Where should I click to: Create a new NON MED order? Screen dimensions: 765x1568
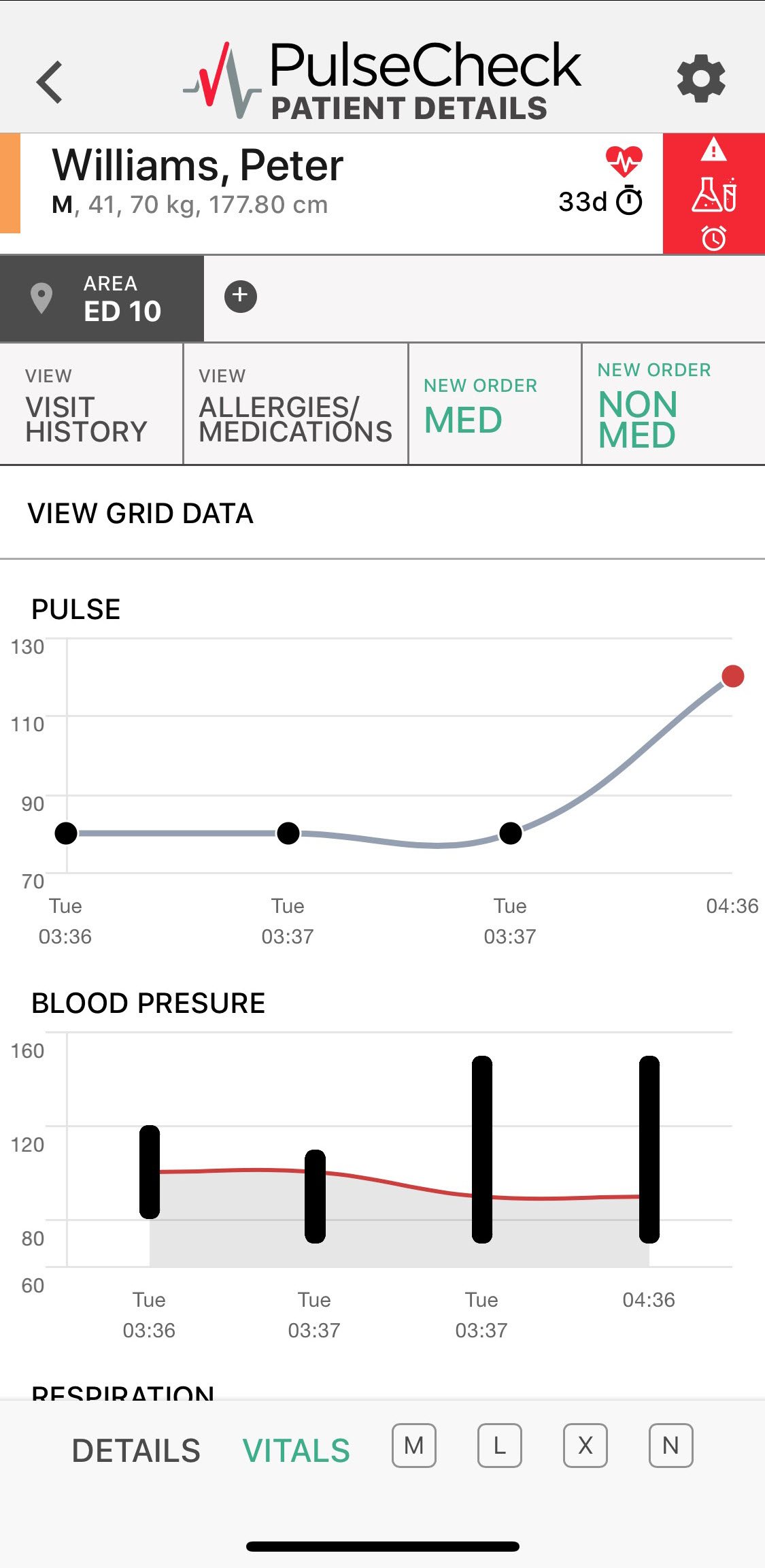point(673,405)
